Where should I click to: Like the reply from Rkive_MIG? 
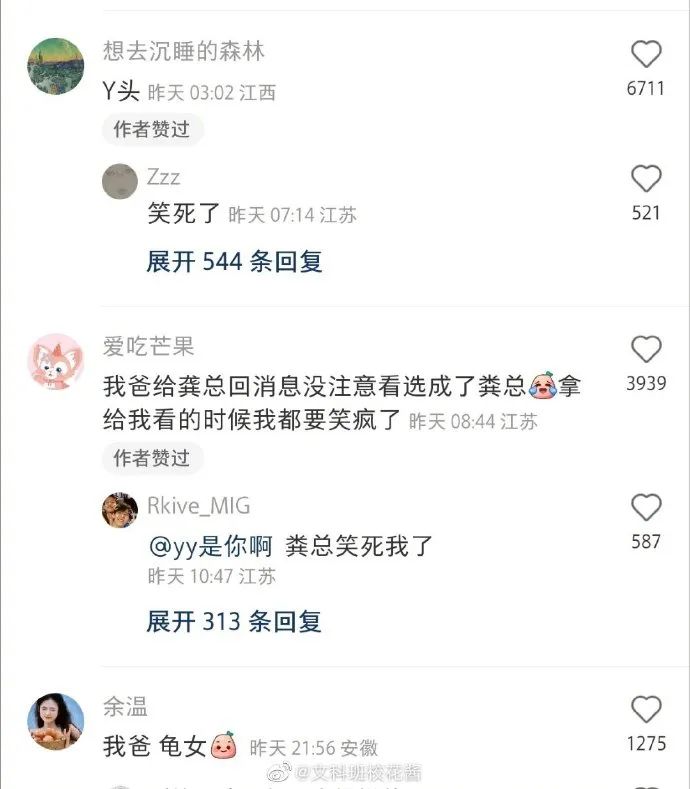coord(646,507)
